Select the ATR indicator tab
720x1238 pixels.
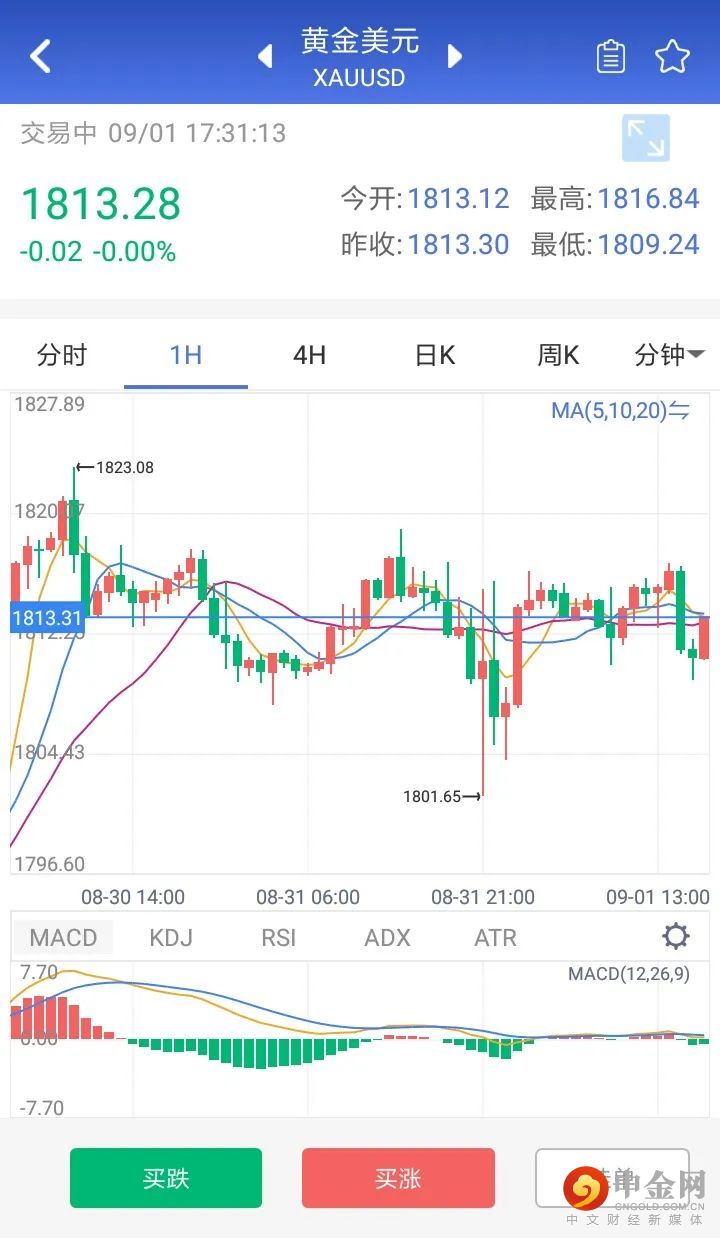(x=495, y=937)
